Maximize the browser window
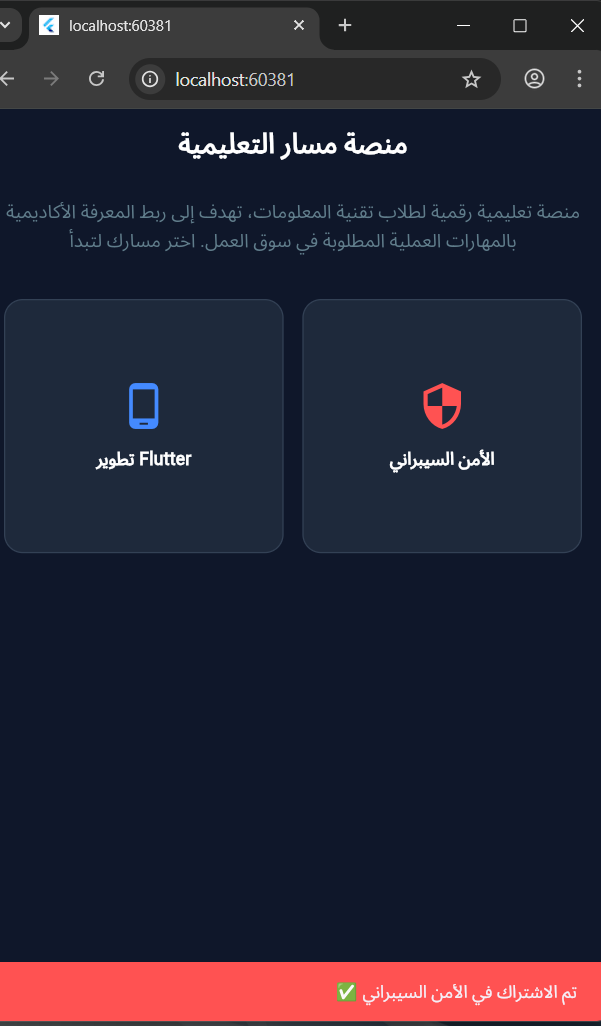The width and height of the screenshot is (601, 1026). click(520, 26)
